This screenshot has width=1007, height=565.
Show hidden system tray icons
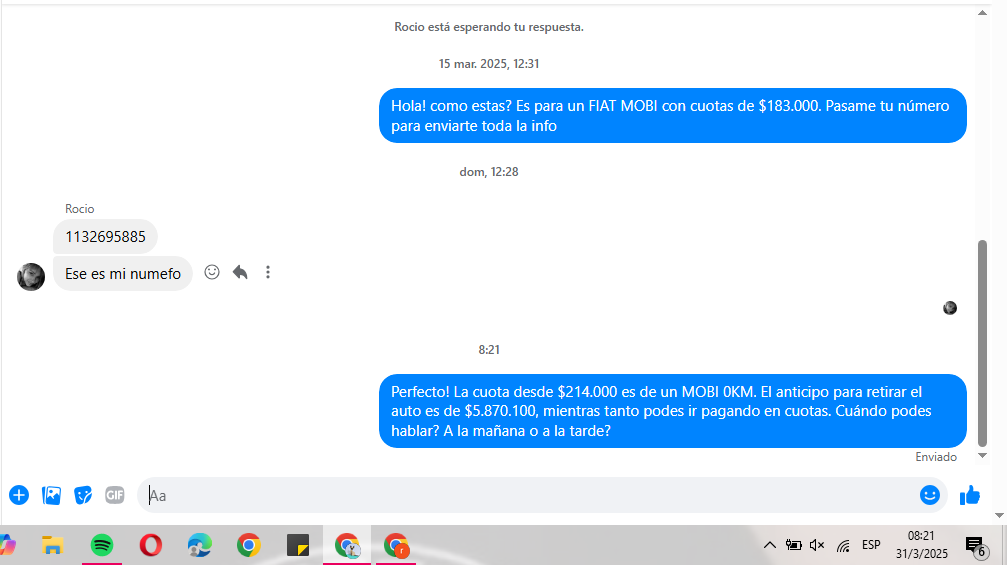769,545
